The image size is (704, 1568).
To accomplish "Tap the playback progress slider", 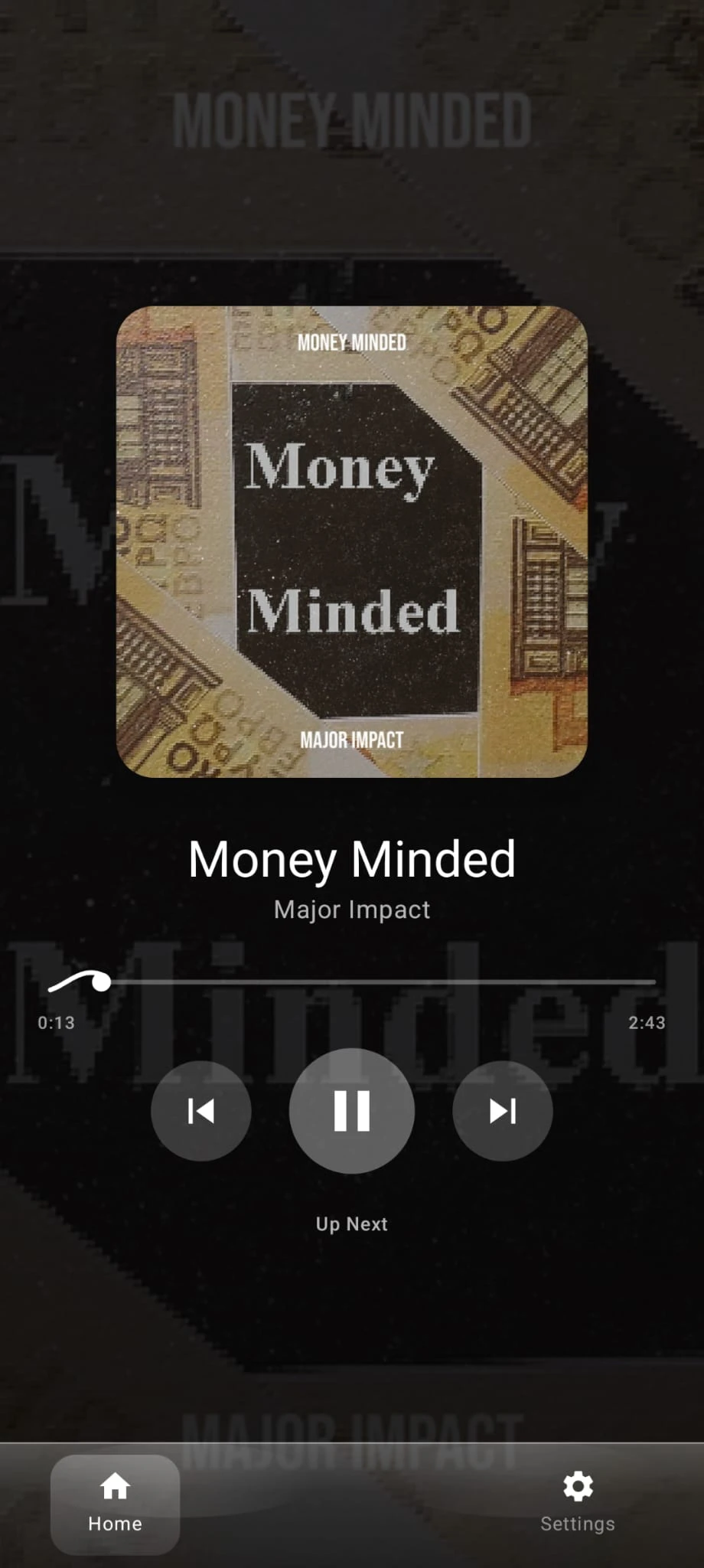I will 352,982.
